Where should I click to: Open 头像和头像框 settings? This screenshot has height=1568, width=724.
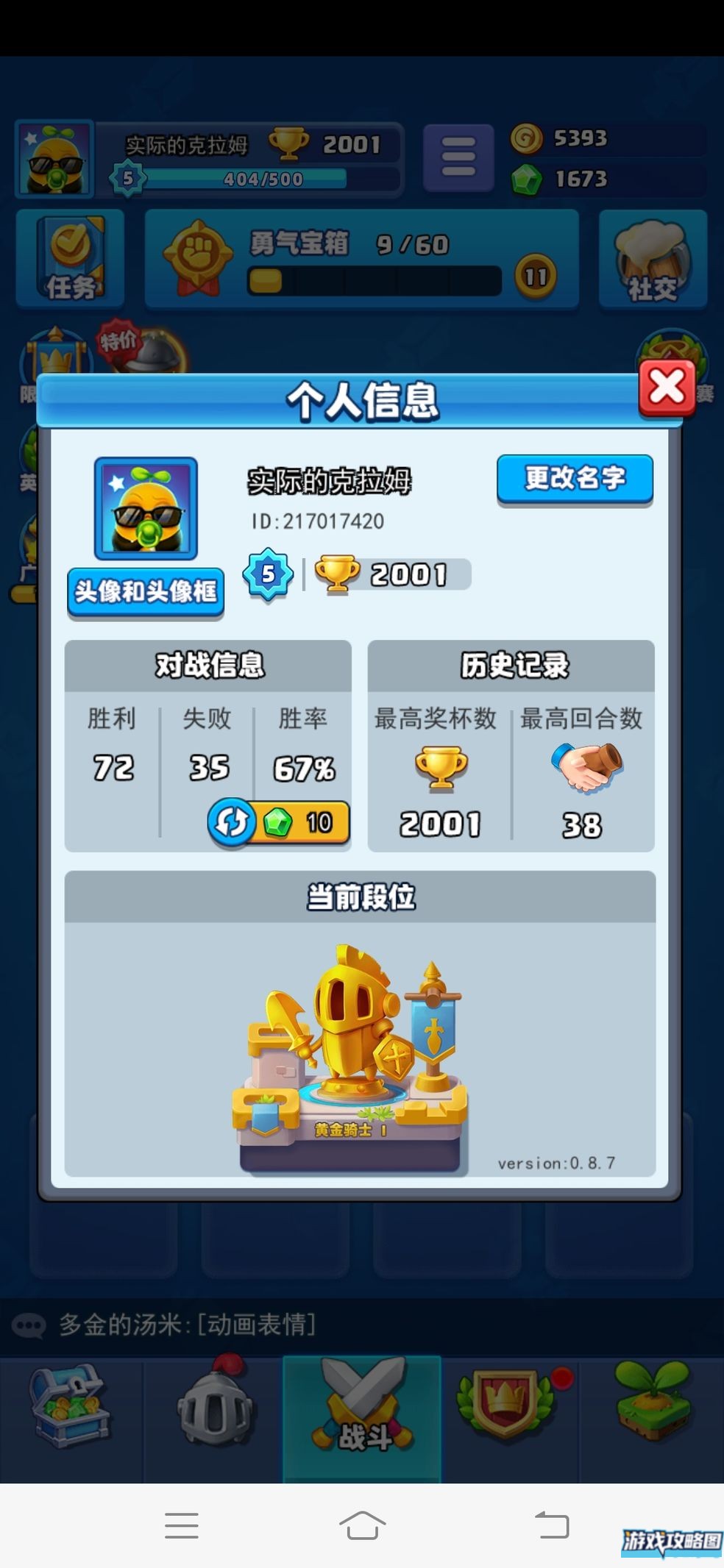pos(146,592)
